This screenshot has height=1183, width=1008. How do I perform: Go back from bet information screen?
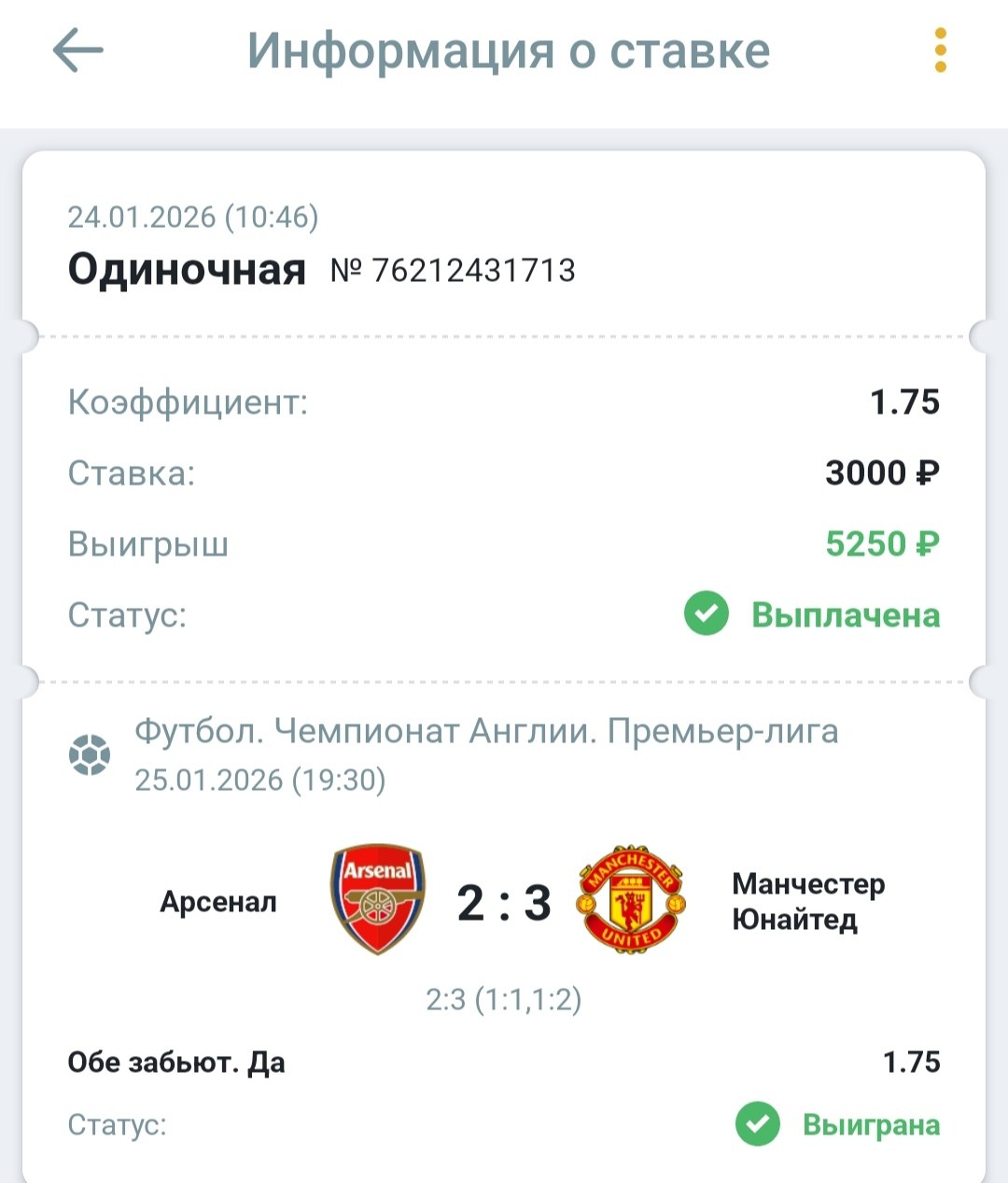[x=77, y=50]
